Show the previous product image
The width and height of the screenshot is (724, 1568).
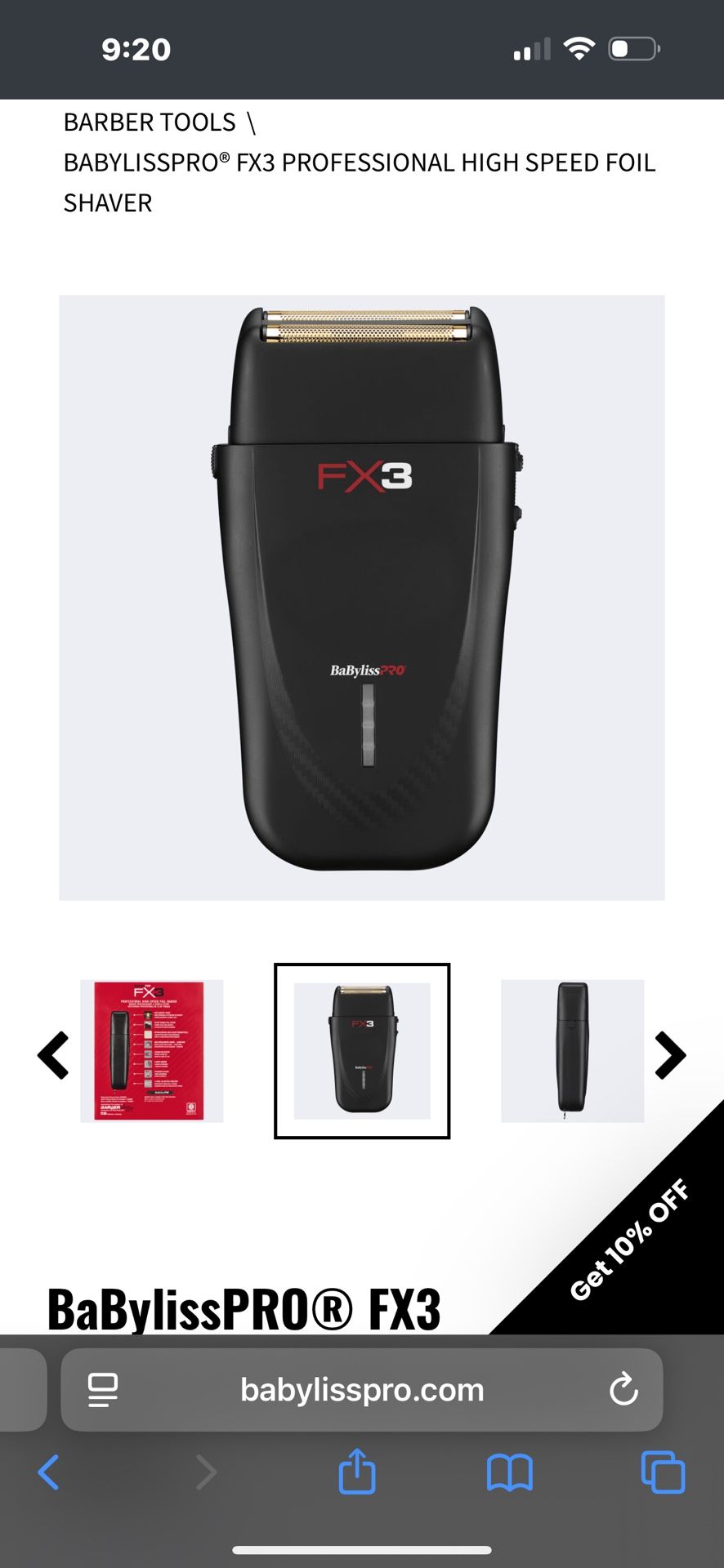point(54,1055)
